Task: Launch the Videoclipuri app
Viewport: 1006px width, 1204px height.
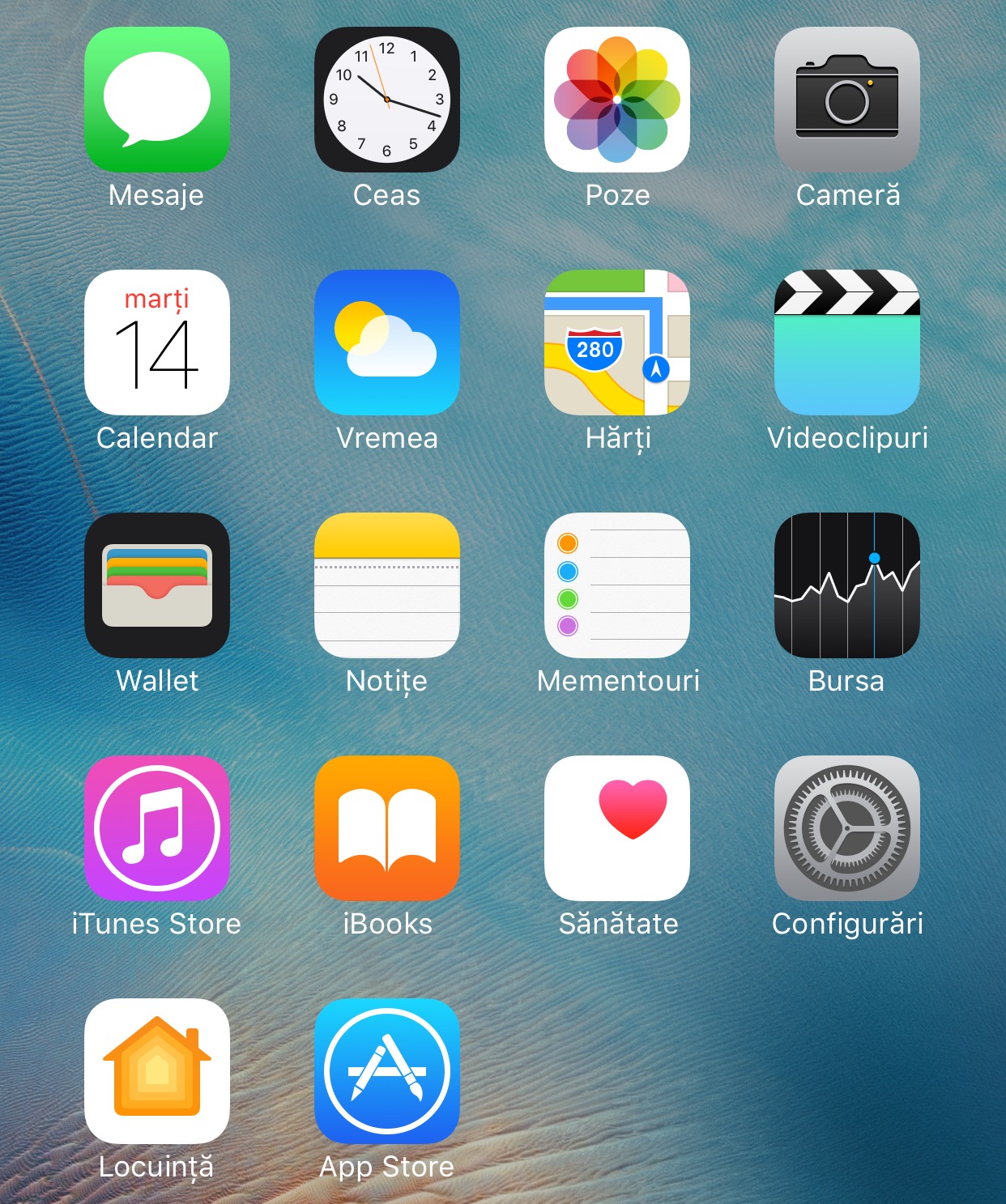Action: (x=847, y=342)
